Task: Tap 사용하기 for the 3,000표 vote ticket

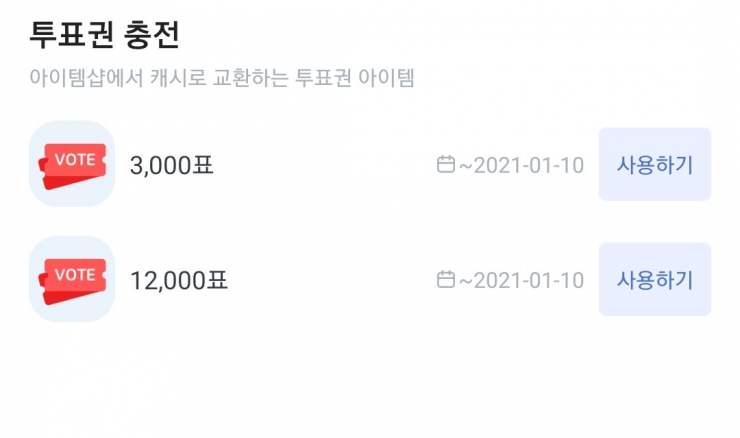Action: [654, 164]
